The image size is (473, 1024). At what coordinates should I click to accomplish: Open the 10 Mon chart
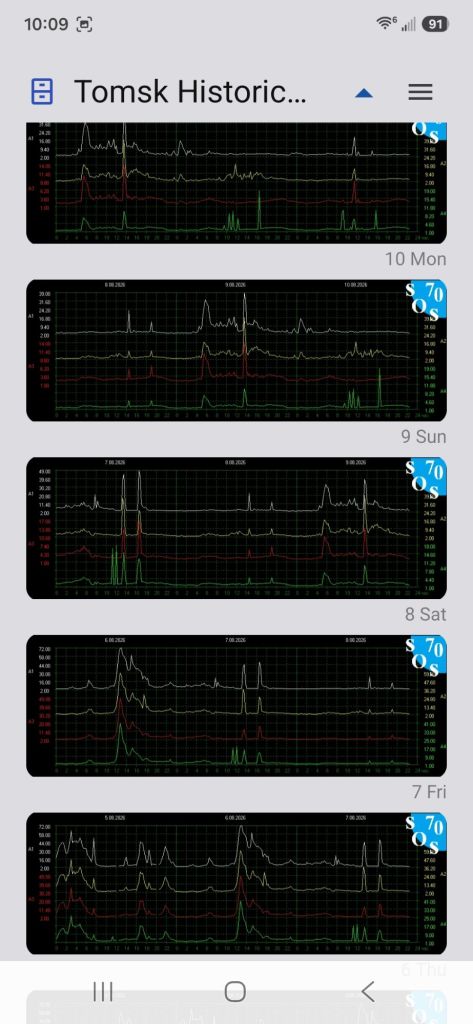236,183
